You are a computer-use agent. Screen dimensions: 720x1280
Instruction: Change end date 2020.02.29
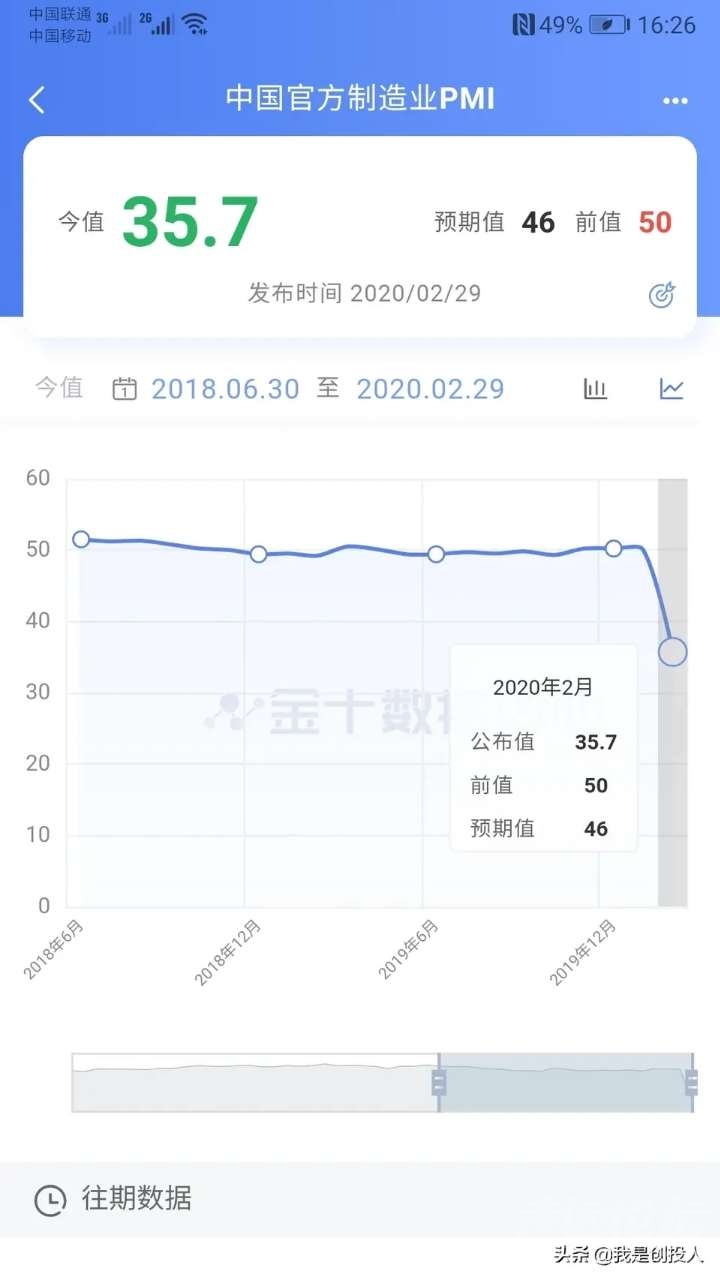(430, 389)
